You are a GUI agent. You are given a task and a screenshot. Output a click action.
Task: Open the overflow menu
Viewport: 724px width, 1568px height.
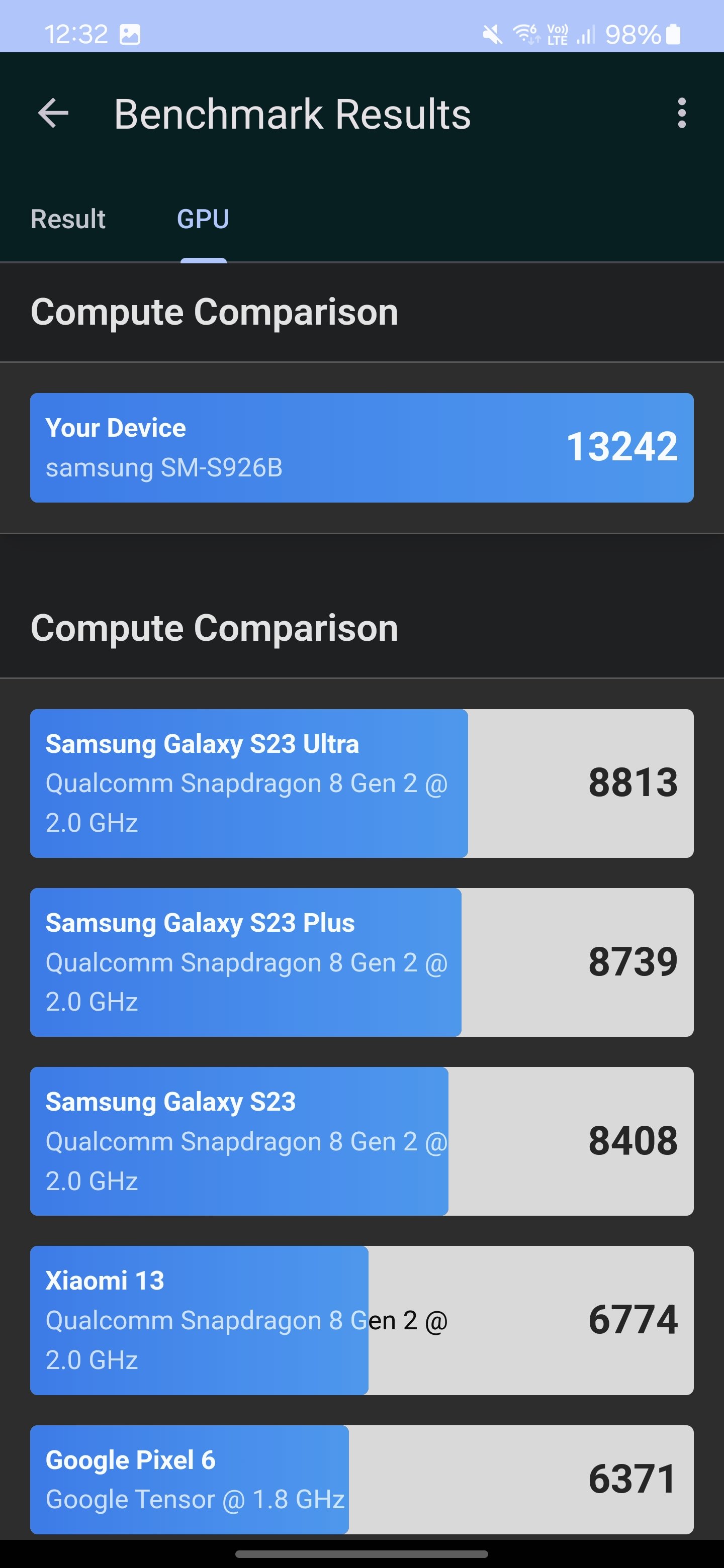point(681,113)
